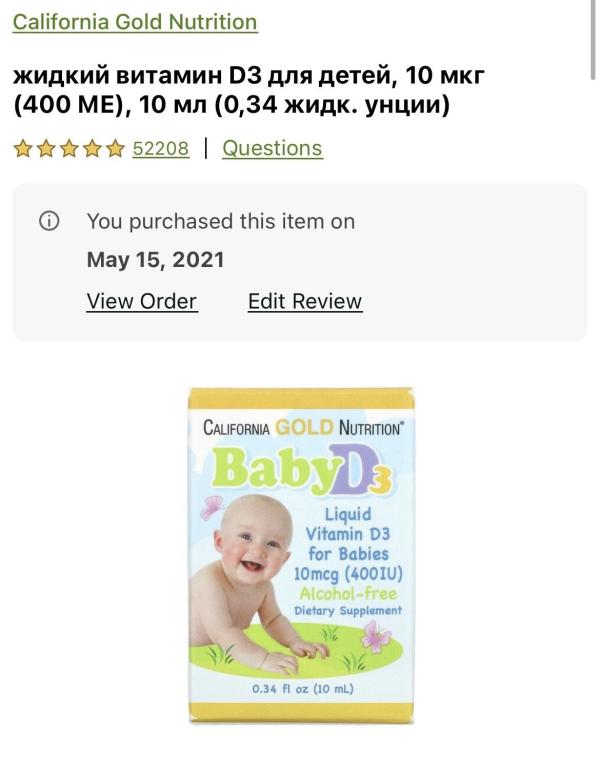Open the Baby D3 product image

pyautogui.click(x=301, y=555)
